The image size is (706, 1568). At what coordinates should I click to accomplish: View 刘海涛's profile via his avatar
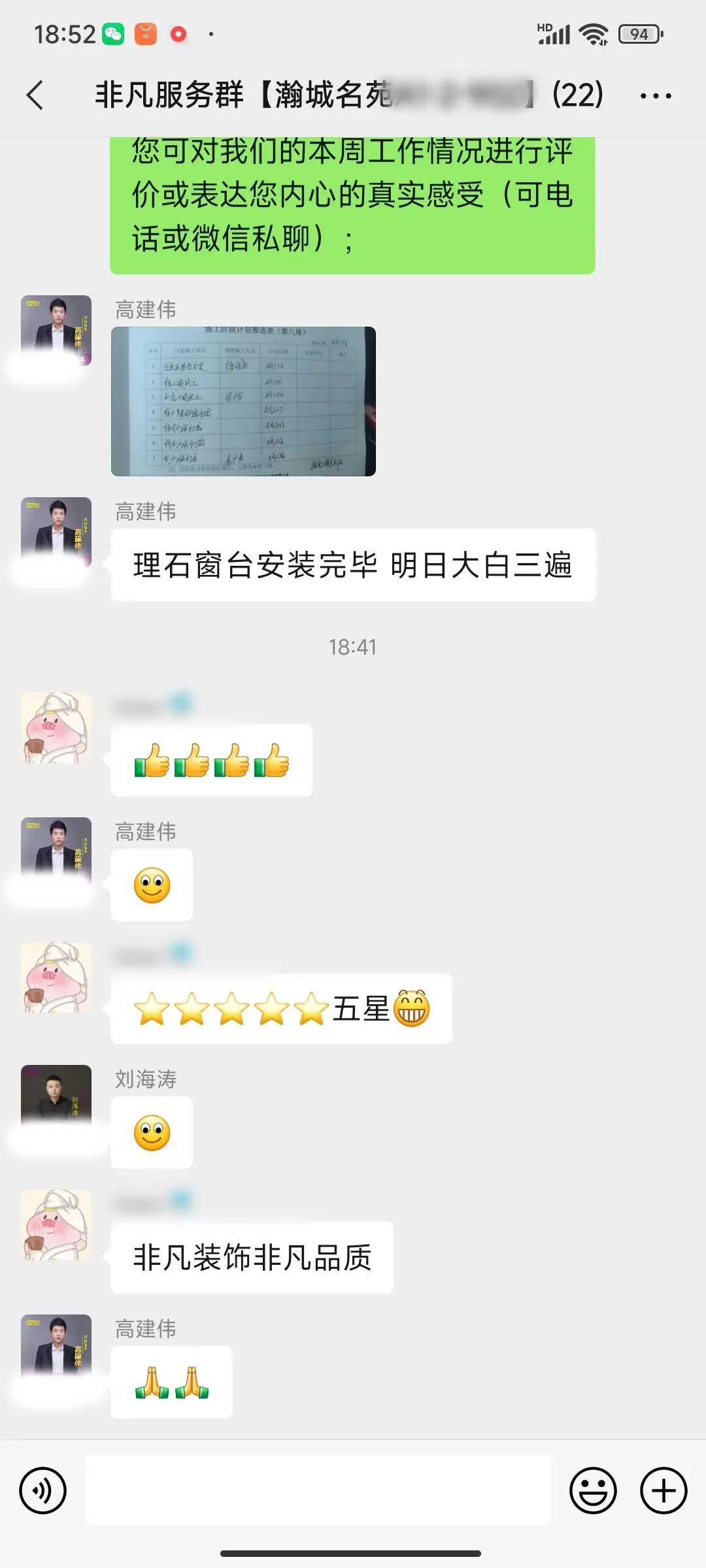click(x=56, y=1100)
